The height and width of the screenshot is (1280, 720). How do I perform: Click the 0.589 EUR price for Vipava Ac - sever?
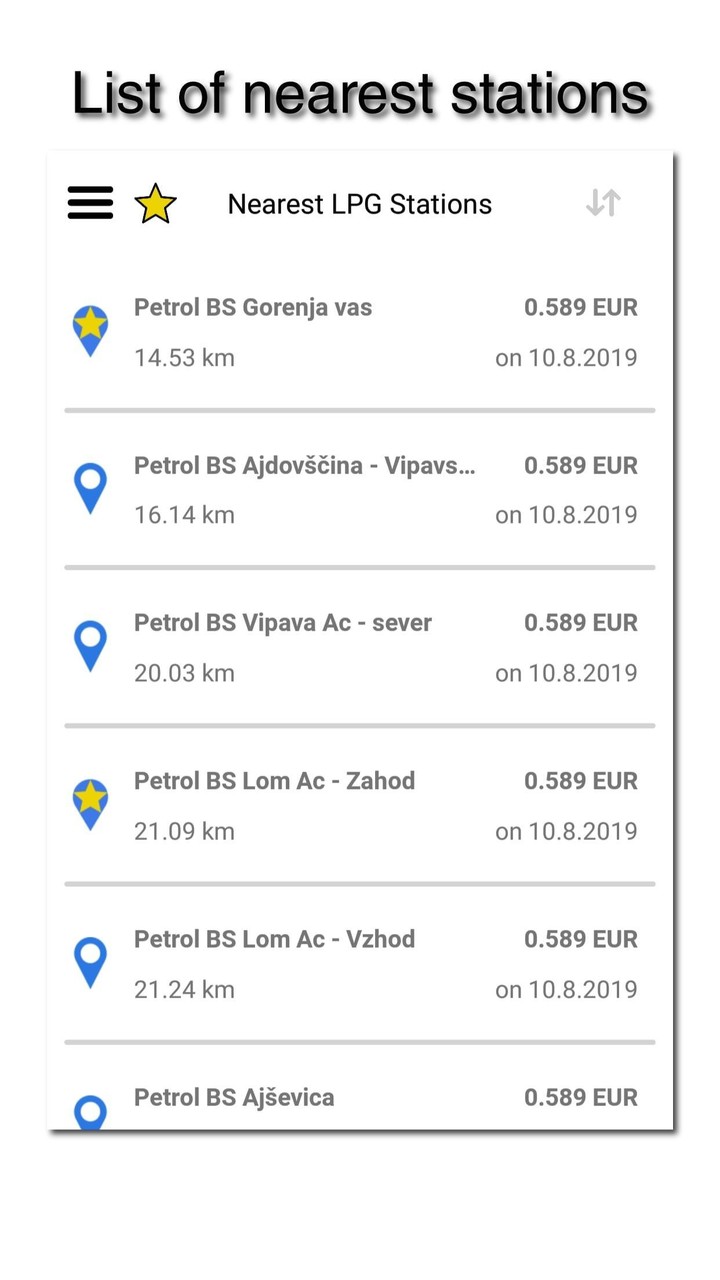coord(581,622)
